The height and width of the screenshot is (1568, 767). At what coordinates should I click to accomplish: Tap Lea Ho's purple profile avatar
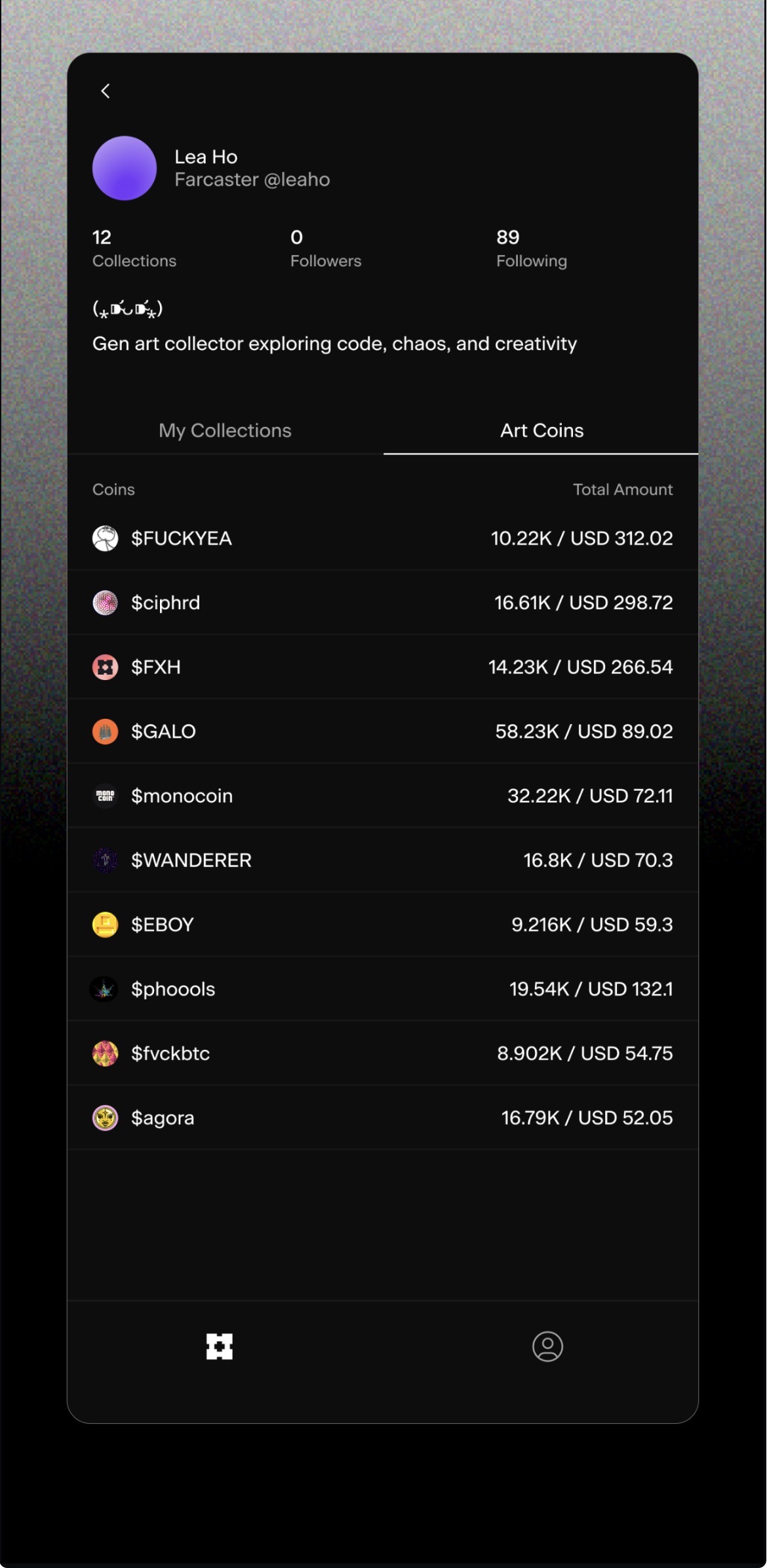coord(125,169)
